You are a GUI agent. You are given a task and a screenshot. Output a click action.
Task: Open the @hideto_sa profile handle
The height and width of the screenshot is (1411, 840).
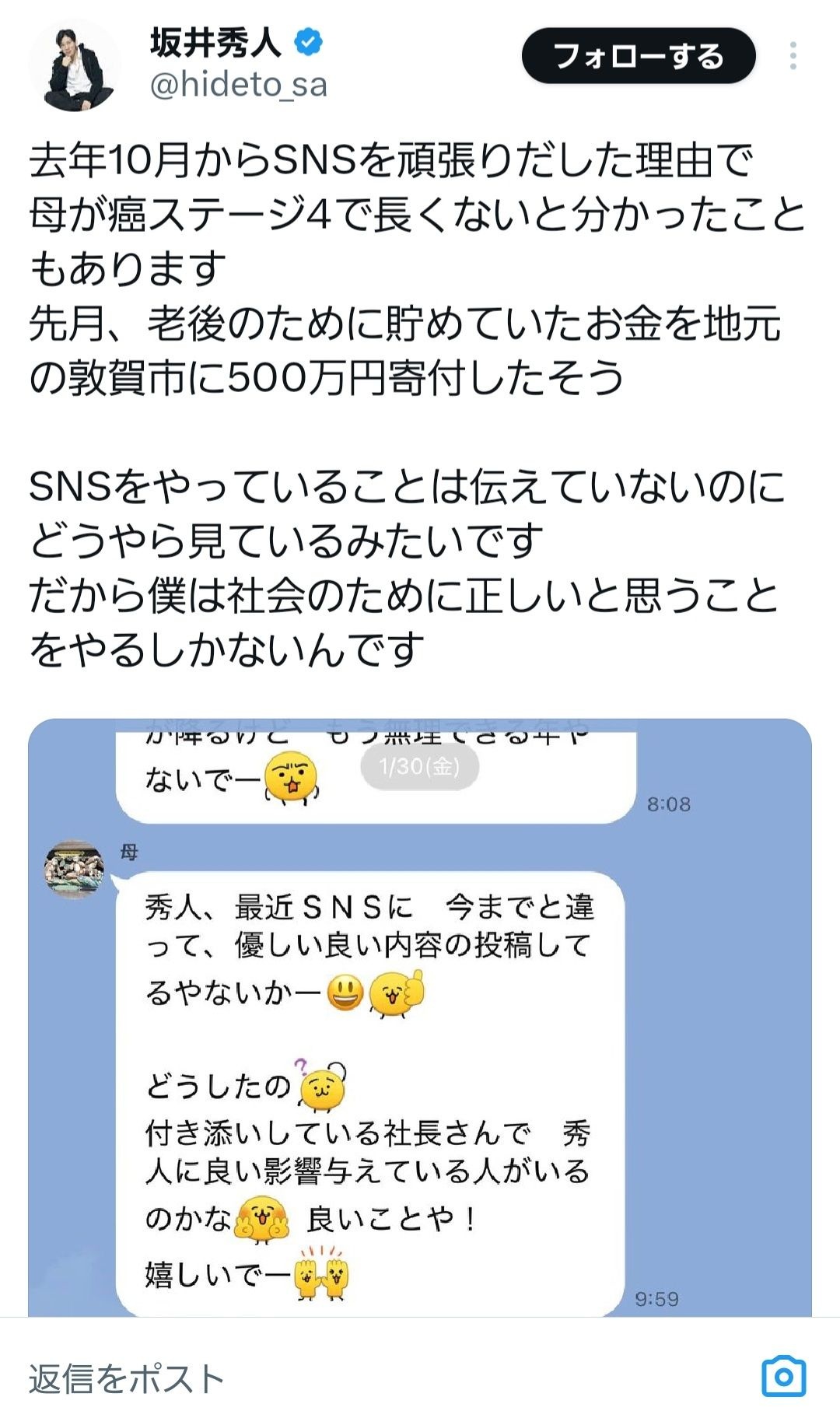pos(238,84)
